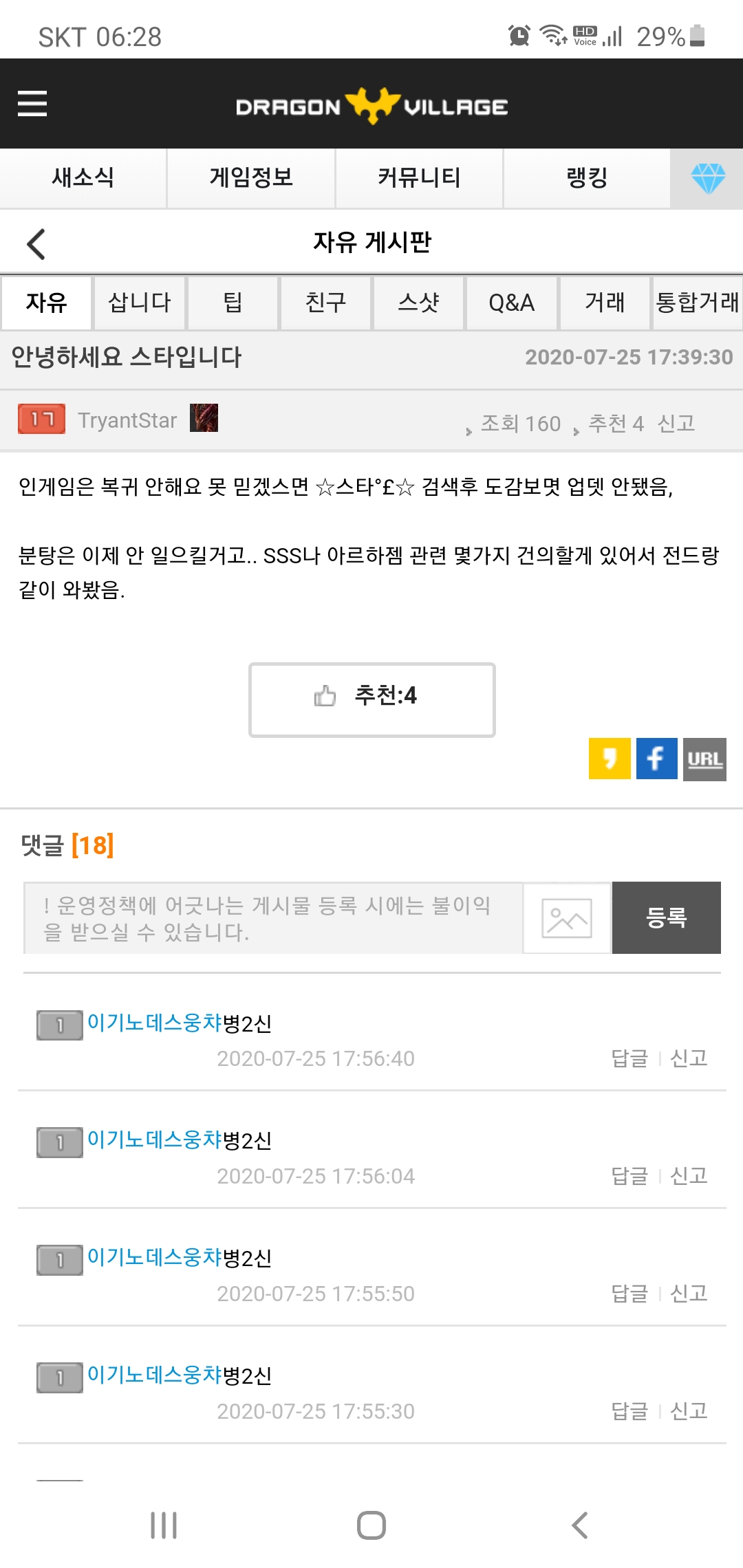Open the 팁 board tab
Viewport: 743px width, 1568px height.
[233, 303]
